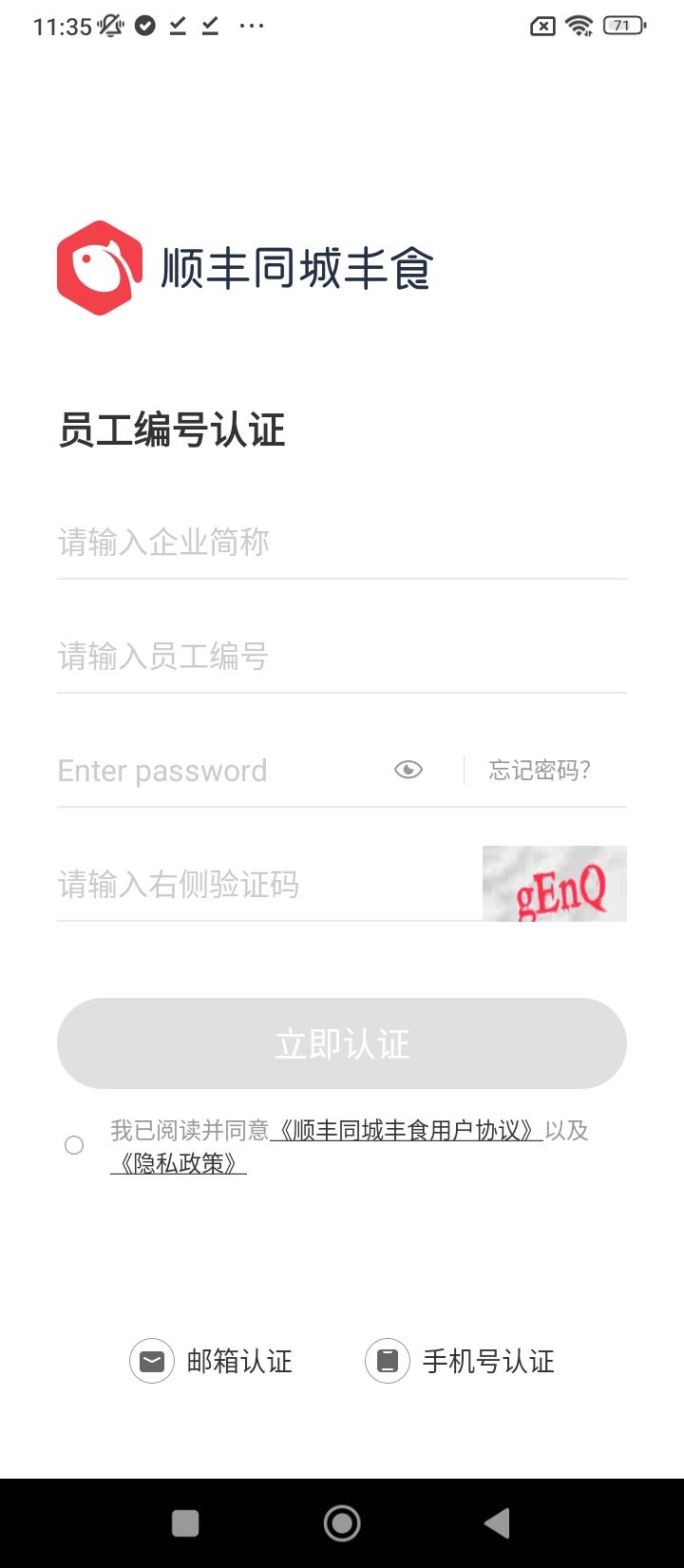Go to the system home screen
This screenshot has height=1568, width=684.
click(x=342, y=1523)
